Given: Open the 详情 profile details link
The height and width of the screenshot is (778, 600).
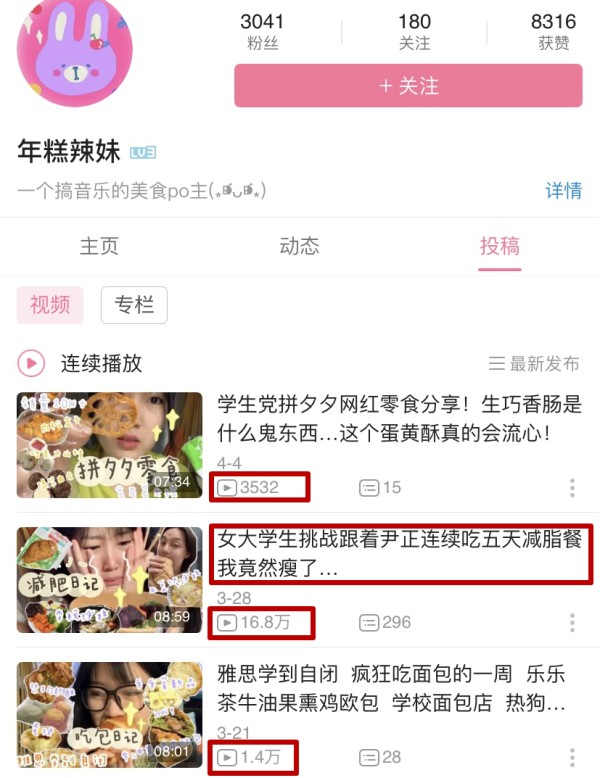Looking at the screenshot, I should (563, 191).
